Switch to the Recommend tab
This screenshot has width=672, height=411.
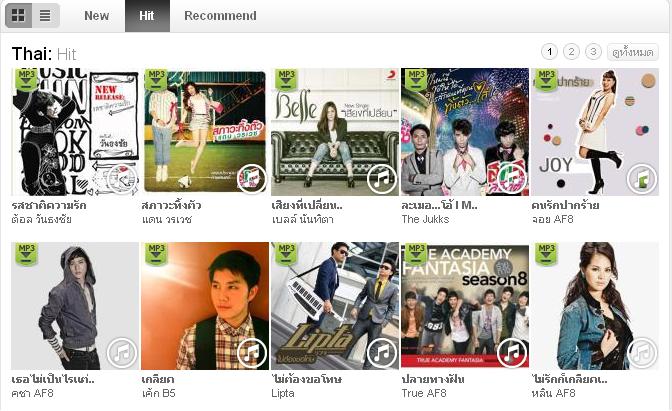pyautogui.click(x=220, y=16)
